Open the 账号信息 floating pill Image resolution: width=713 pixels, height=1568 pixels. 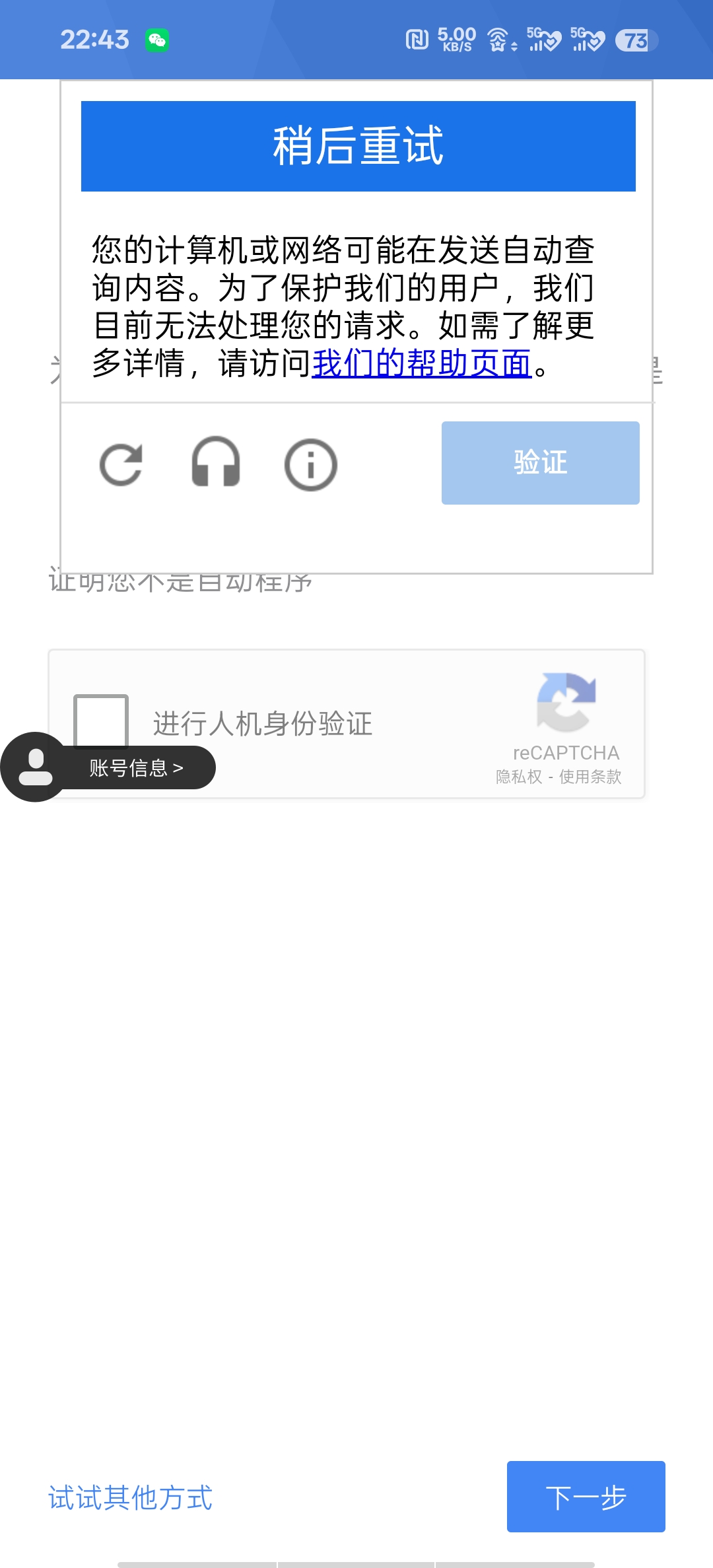click(108, 767)
